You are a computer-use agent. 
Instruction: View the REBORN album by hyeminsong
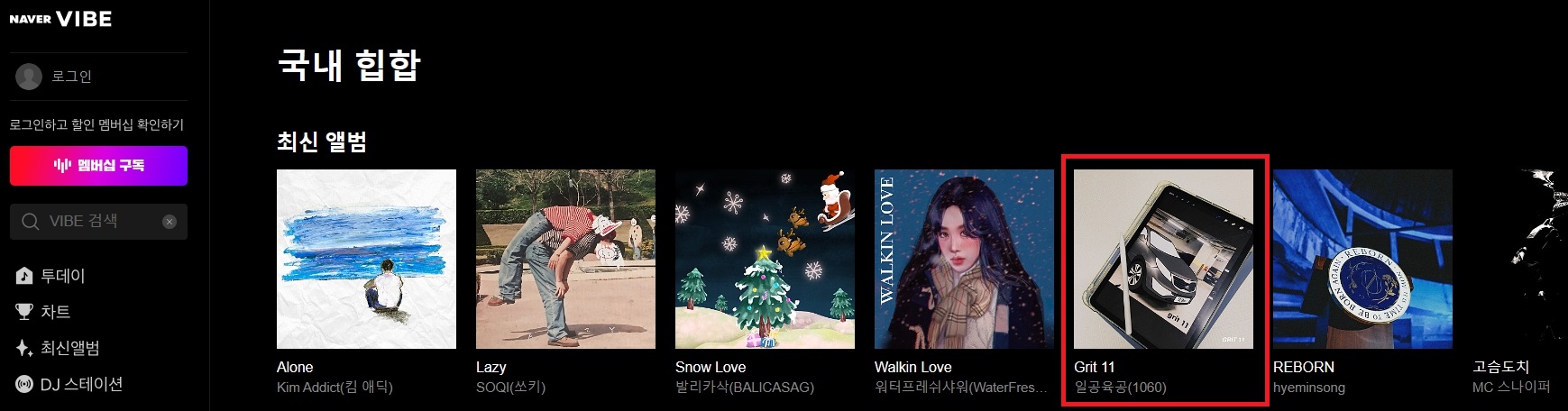(1362, 259)
